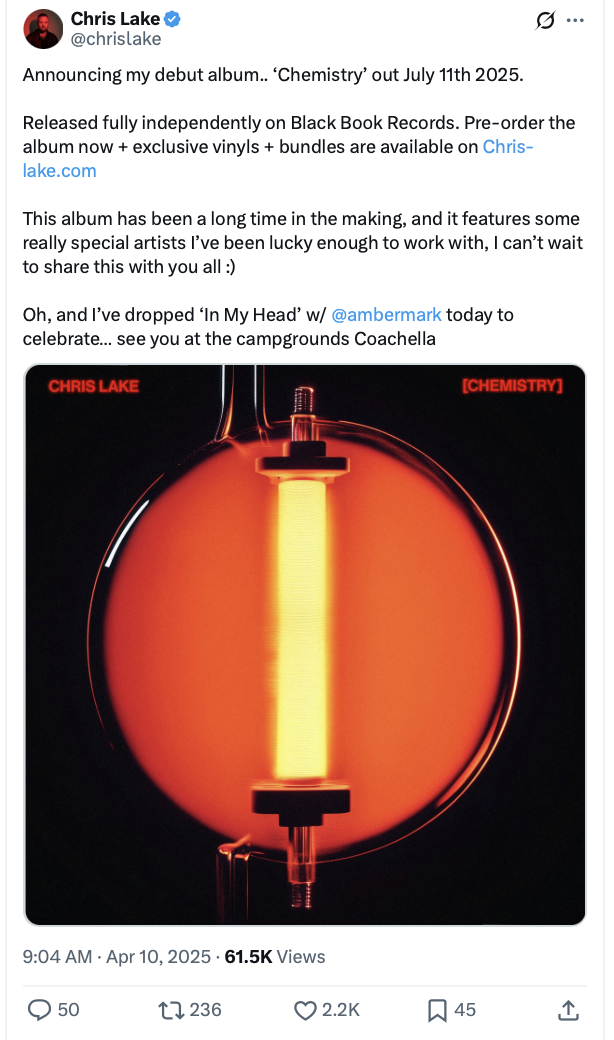
Task: Open the three-dot overflow menu
Action: click(575, 20)
